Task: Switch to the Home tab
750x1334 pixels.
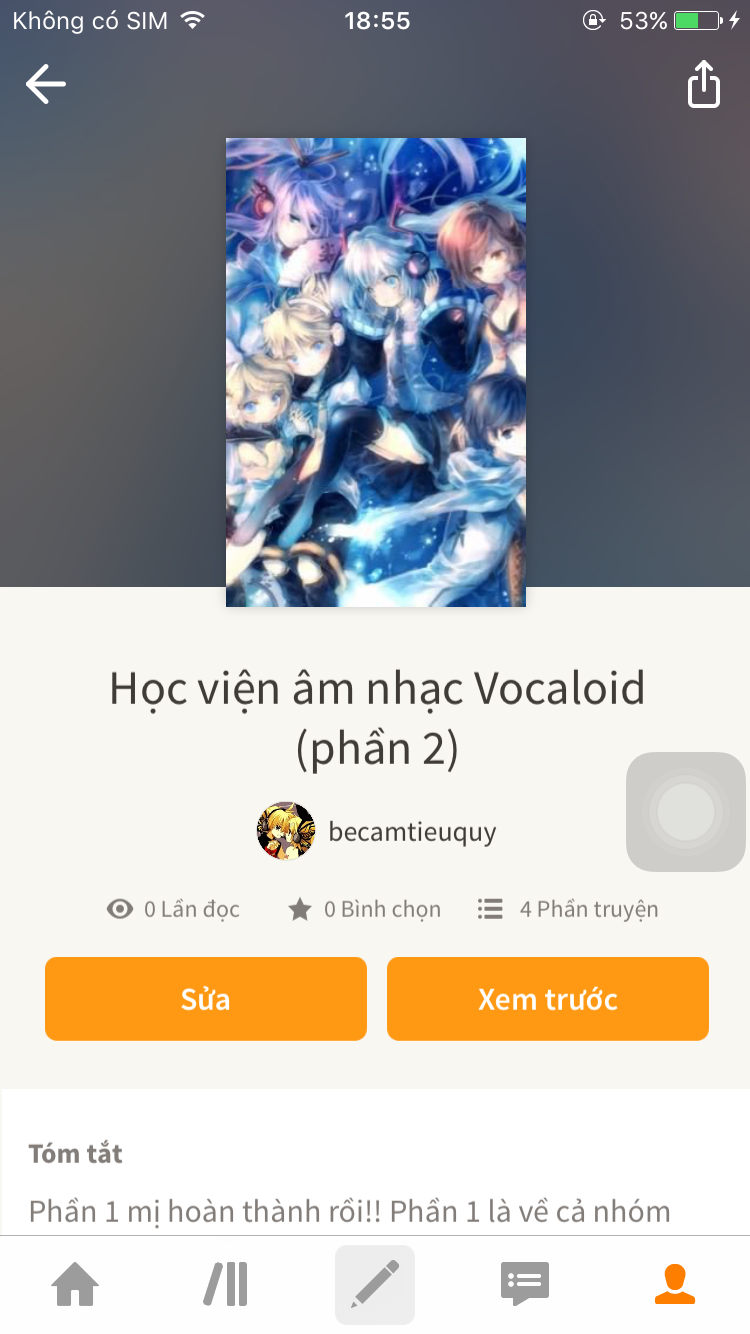Action: (x=75, y=1285)
